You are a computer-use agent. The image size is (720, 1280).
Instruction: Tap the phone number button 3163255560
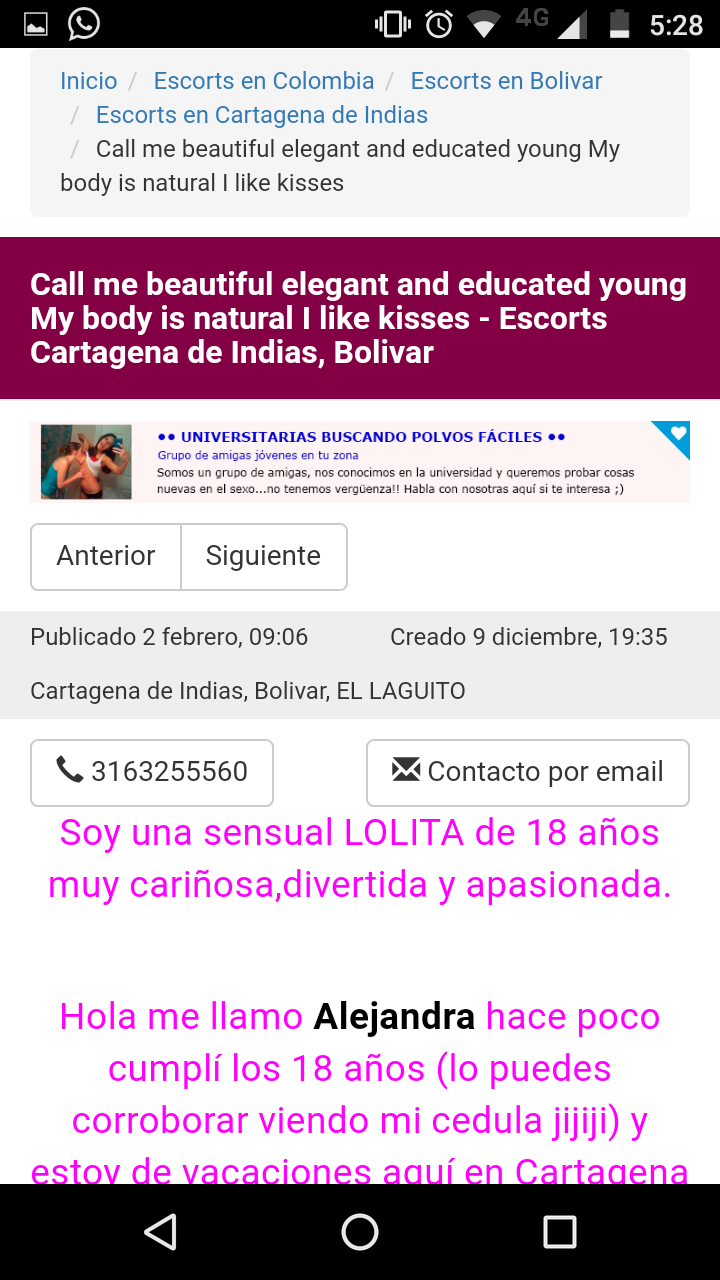tap(152, 772)
